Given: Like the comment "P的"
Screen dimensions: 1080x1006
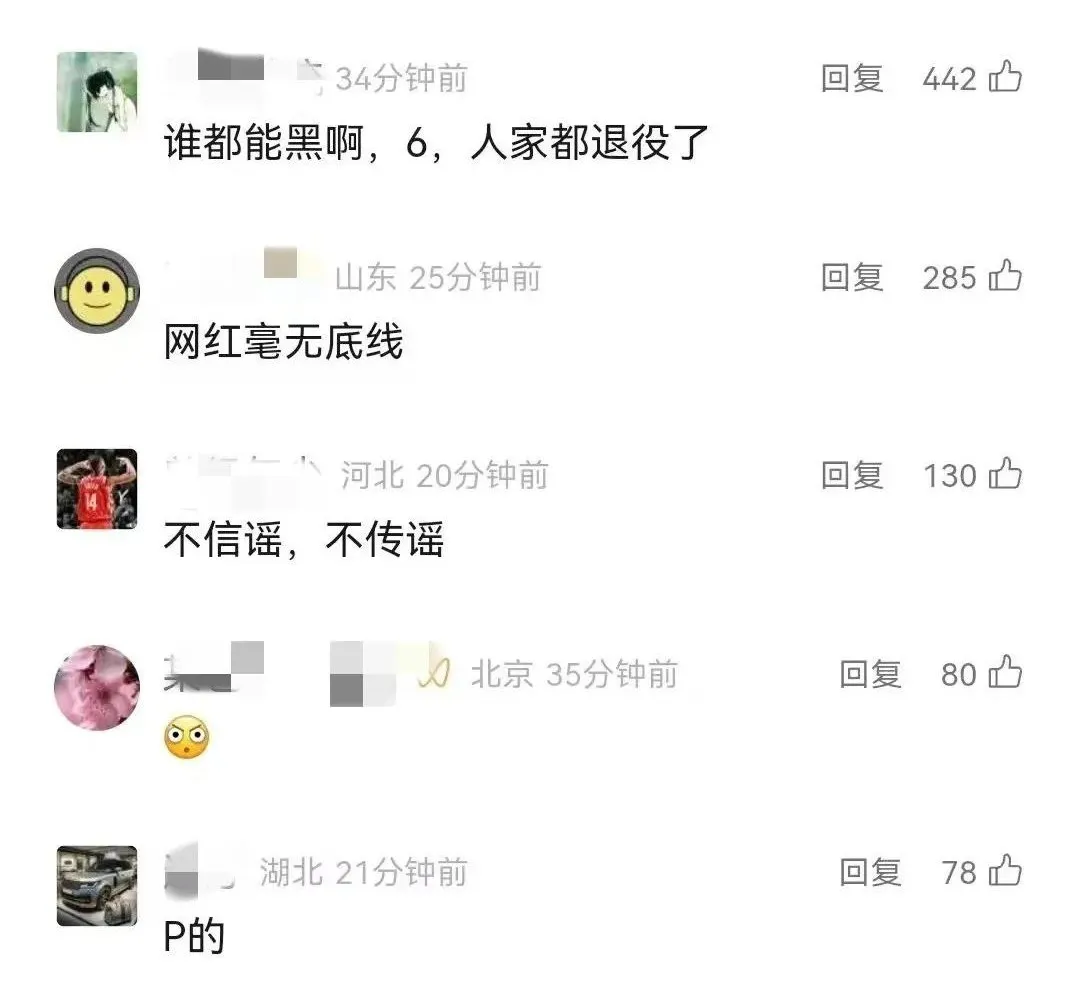Looking at the screenshot, I should click(x=1005, y=871).
